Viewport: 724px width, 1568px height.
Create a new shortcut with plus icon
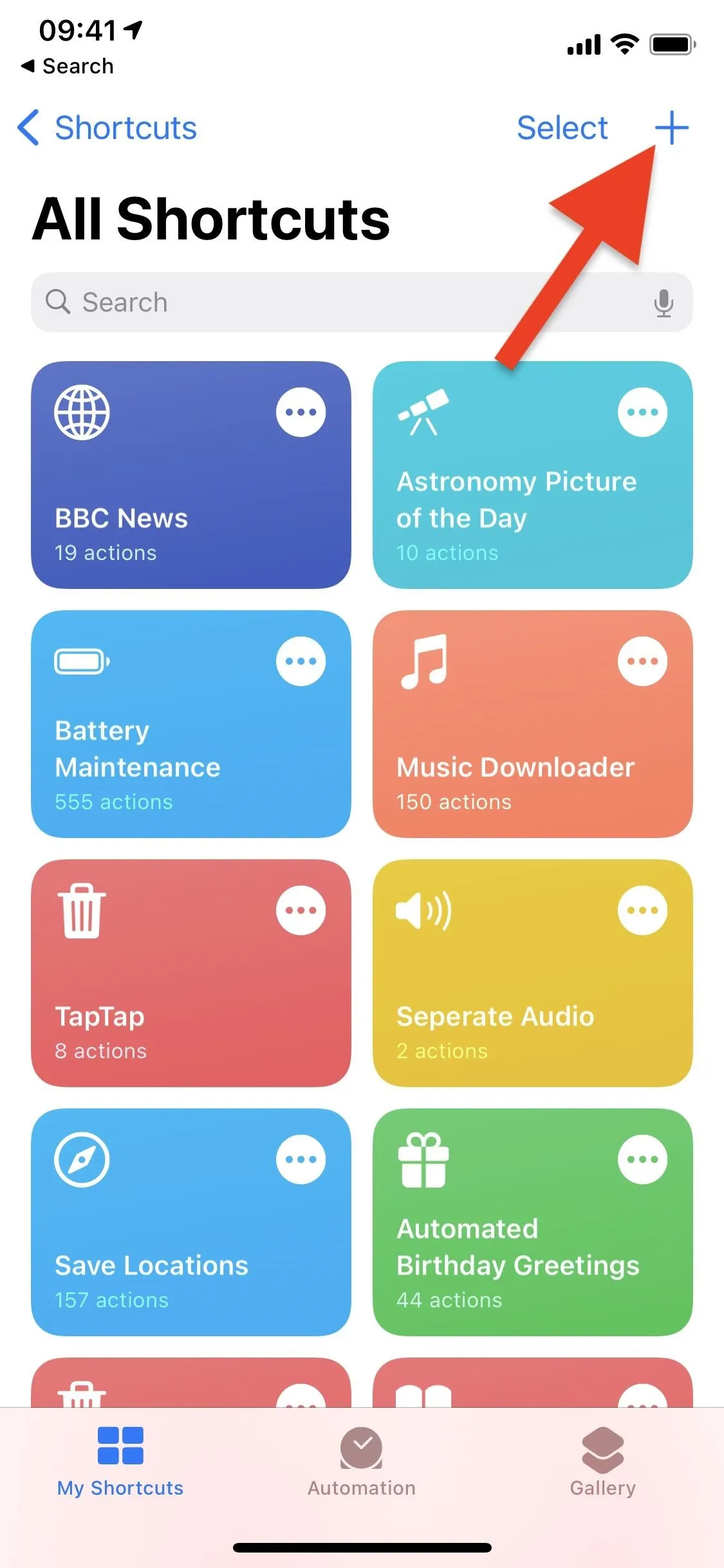coord(671,127)
